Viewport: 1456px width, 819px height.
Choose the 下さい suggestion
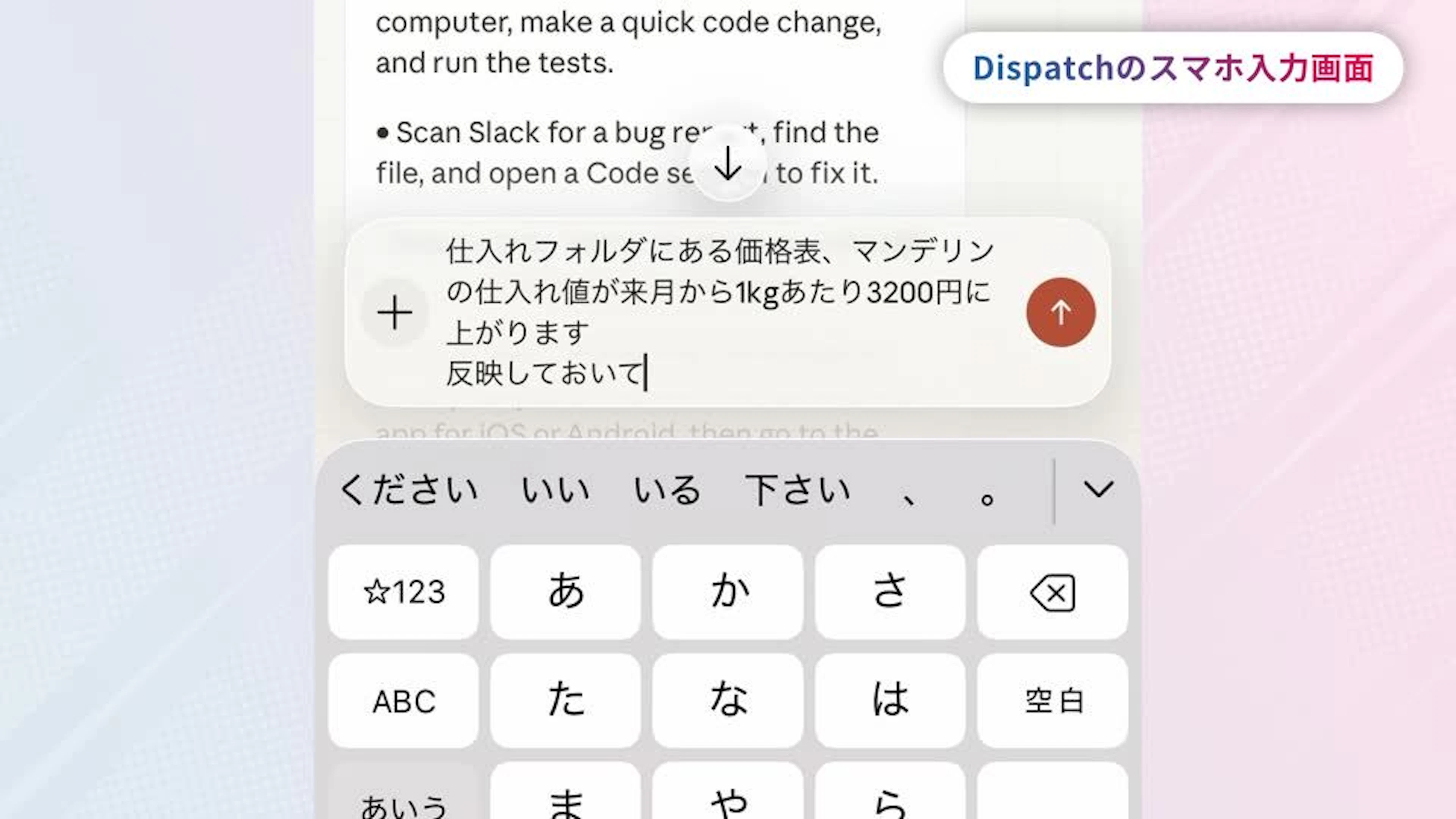click(797, 490)
